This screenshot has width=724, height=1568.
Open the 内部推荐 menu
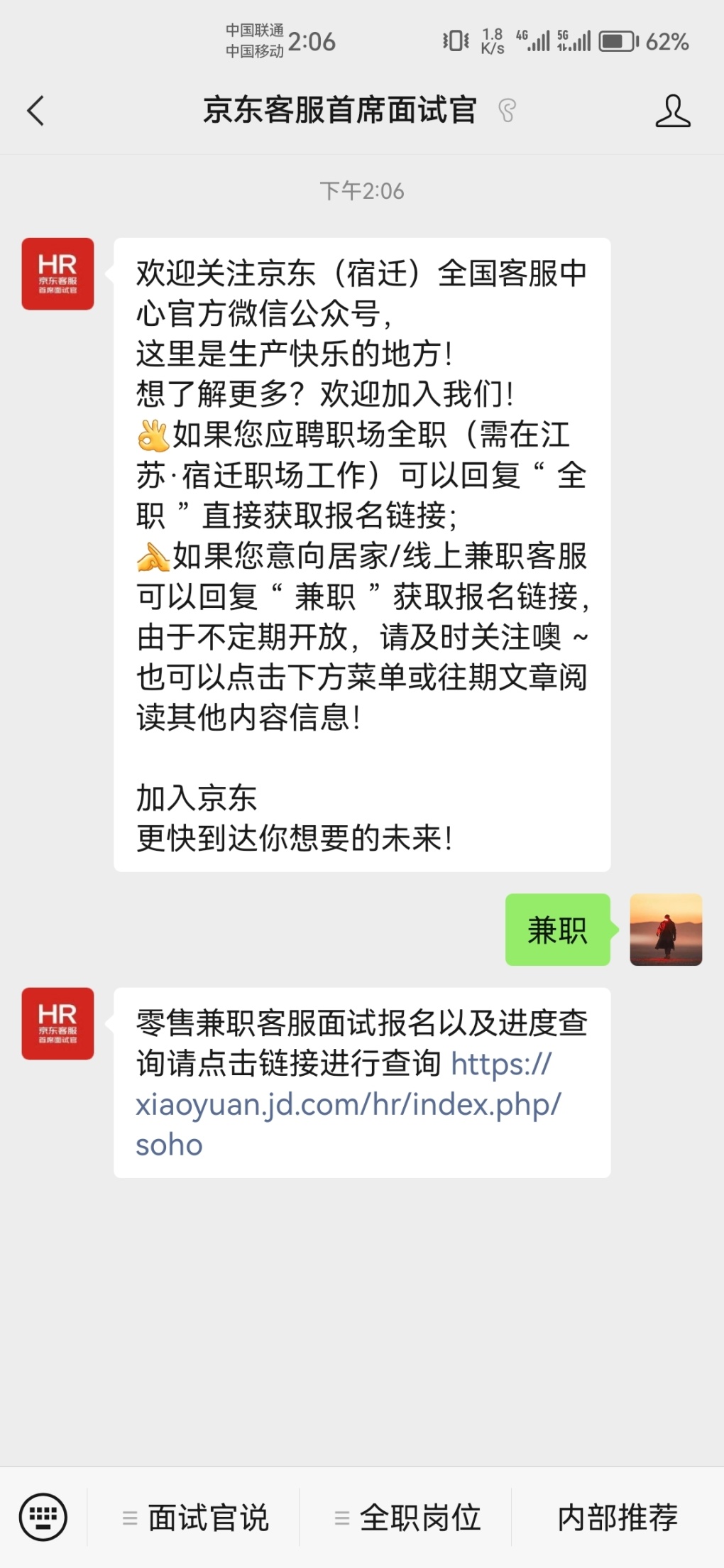pyautogui.click(x=618, y=1518)
